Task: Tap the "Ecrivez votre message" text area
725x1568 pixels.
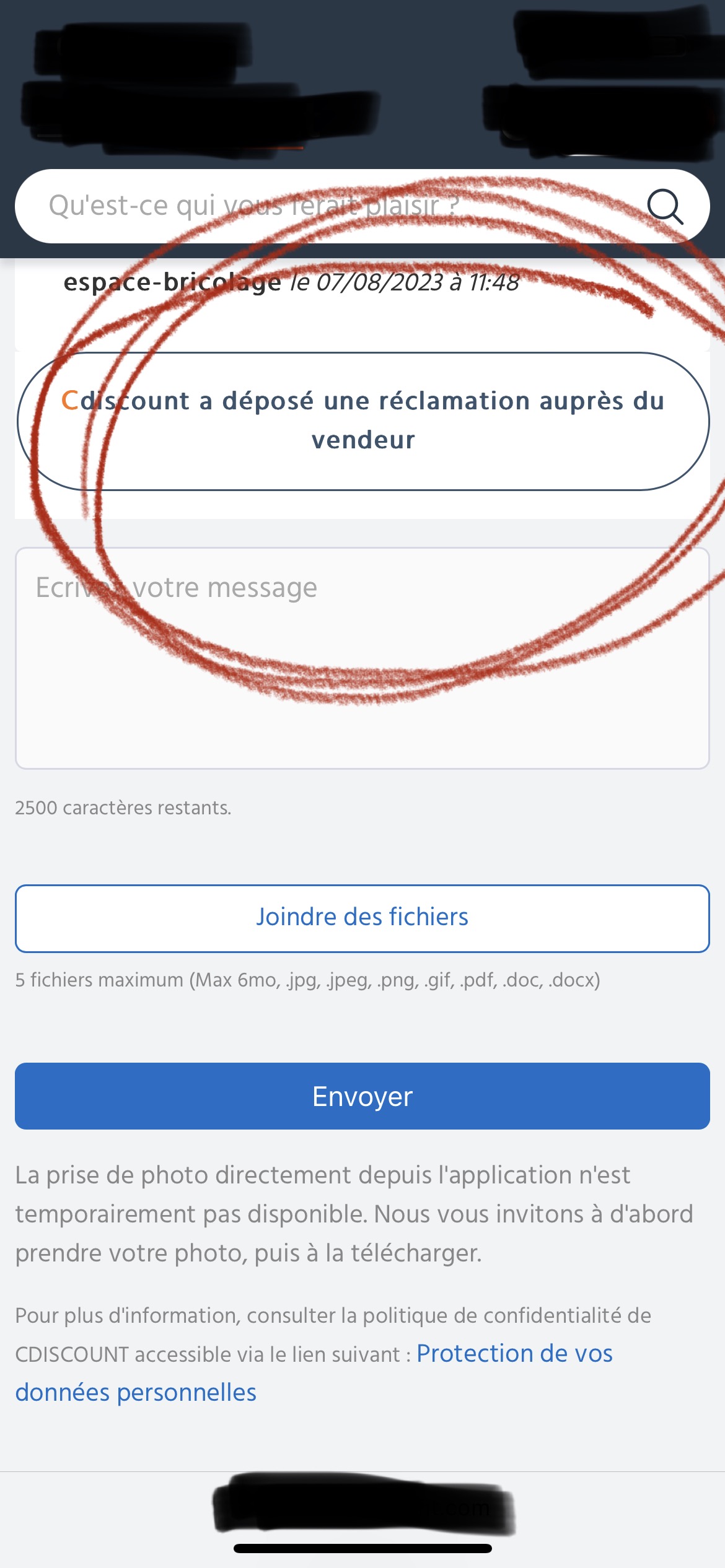Action: pyautogui.click(x=362, y=658)
